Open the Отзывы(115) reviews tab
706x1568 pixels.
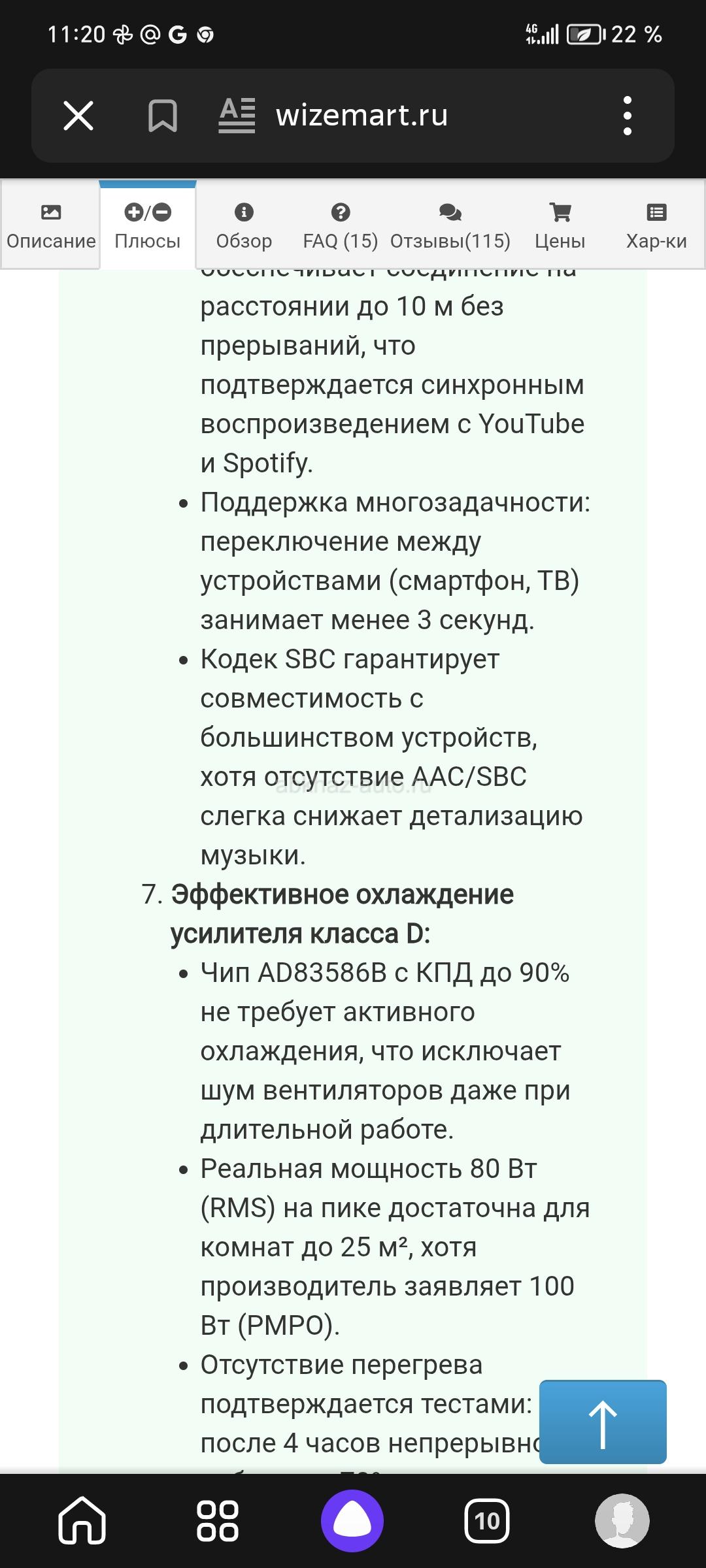click(450, 226)
